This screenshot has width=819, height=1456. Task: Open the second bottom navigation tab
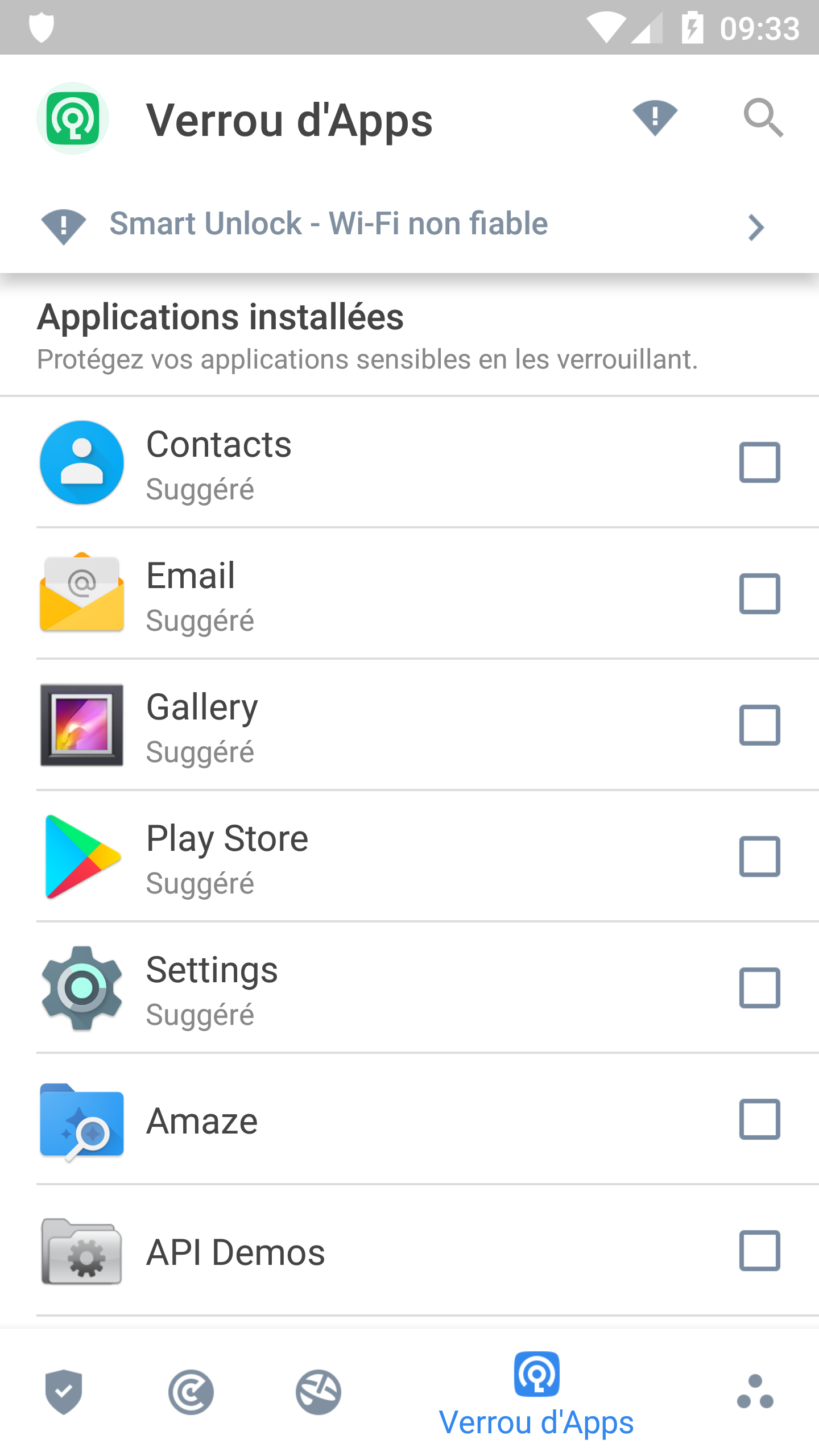pos(191,1392)
